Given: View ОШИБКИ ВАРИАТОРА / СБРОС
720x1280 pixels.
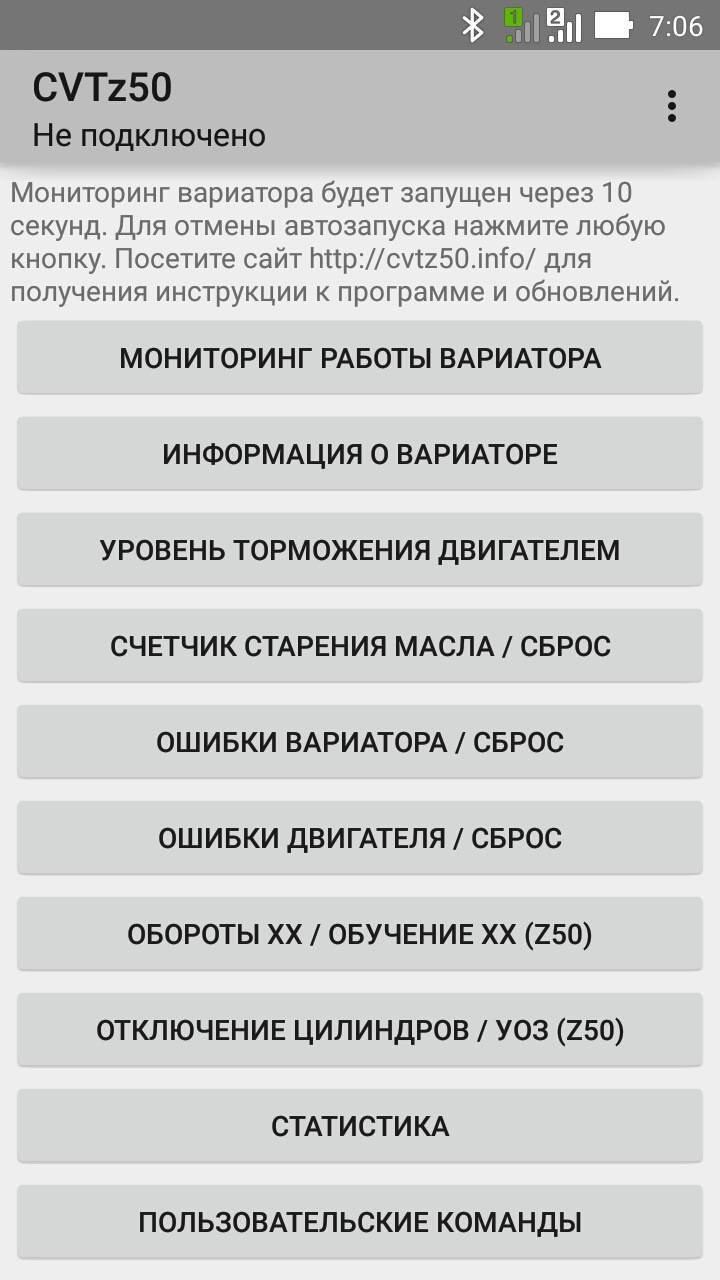Looking at the screenshot, I should click(x=360, y=742).
